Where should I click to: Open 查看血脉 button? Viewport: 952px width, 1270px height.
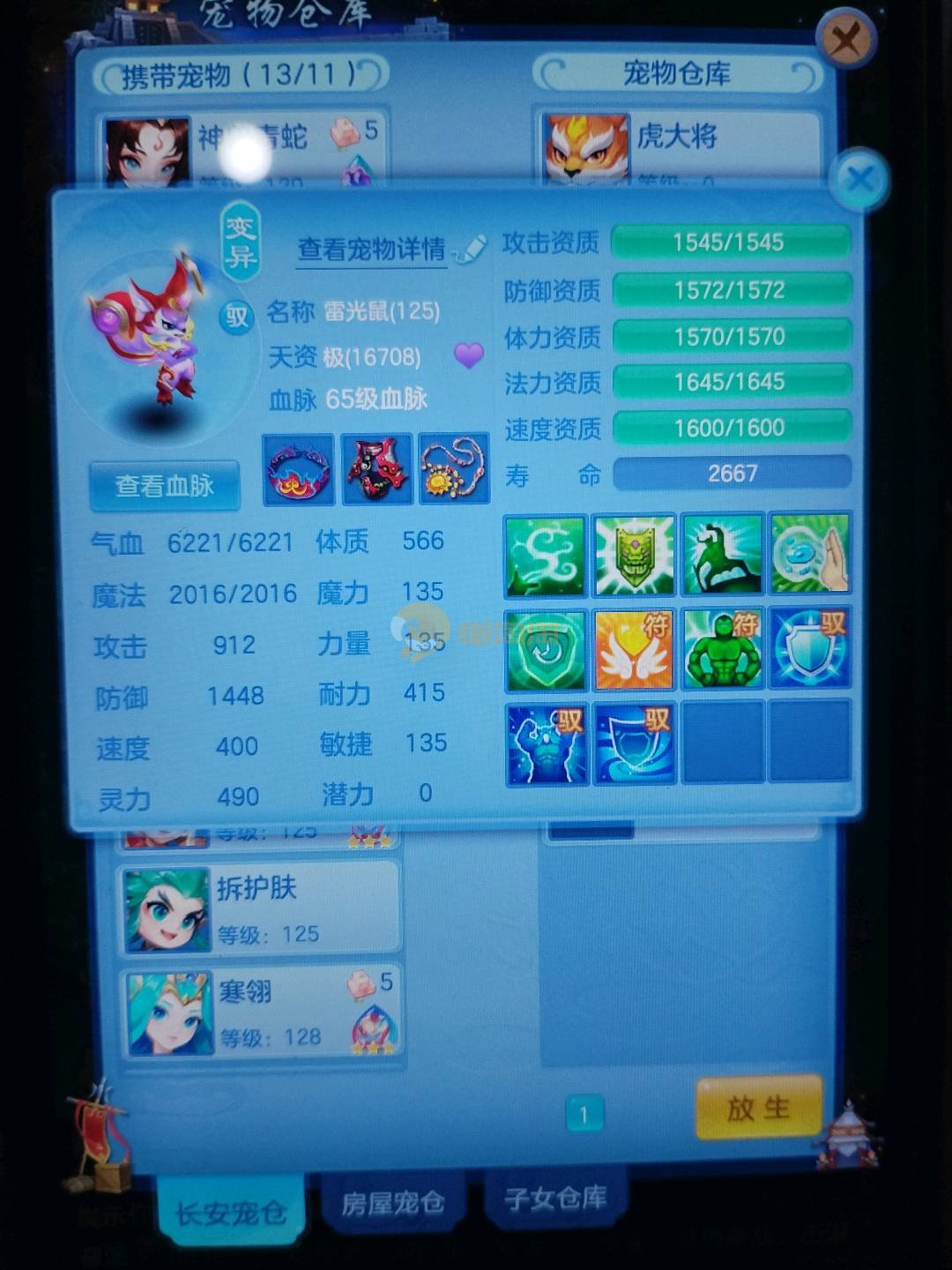(164, 486)
